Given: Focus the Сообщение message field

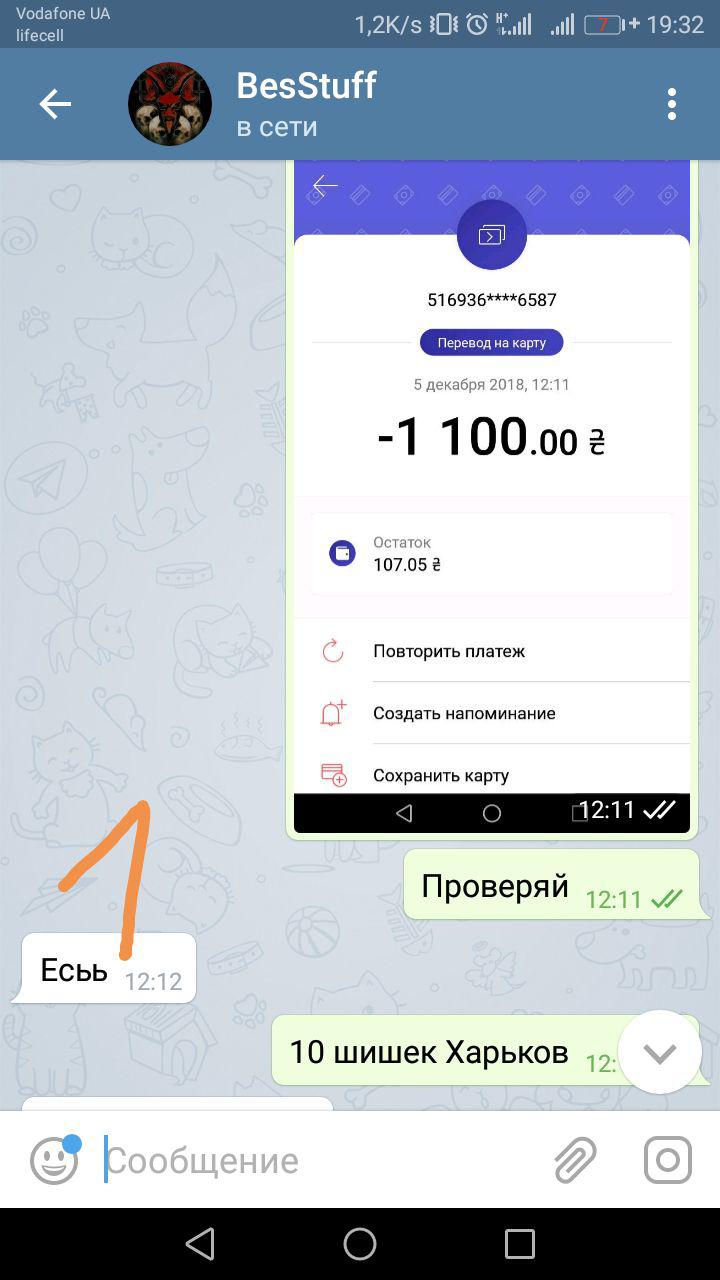Looking at the screenshot, I should (x=320, y=1160).
